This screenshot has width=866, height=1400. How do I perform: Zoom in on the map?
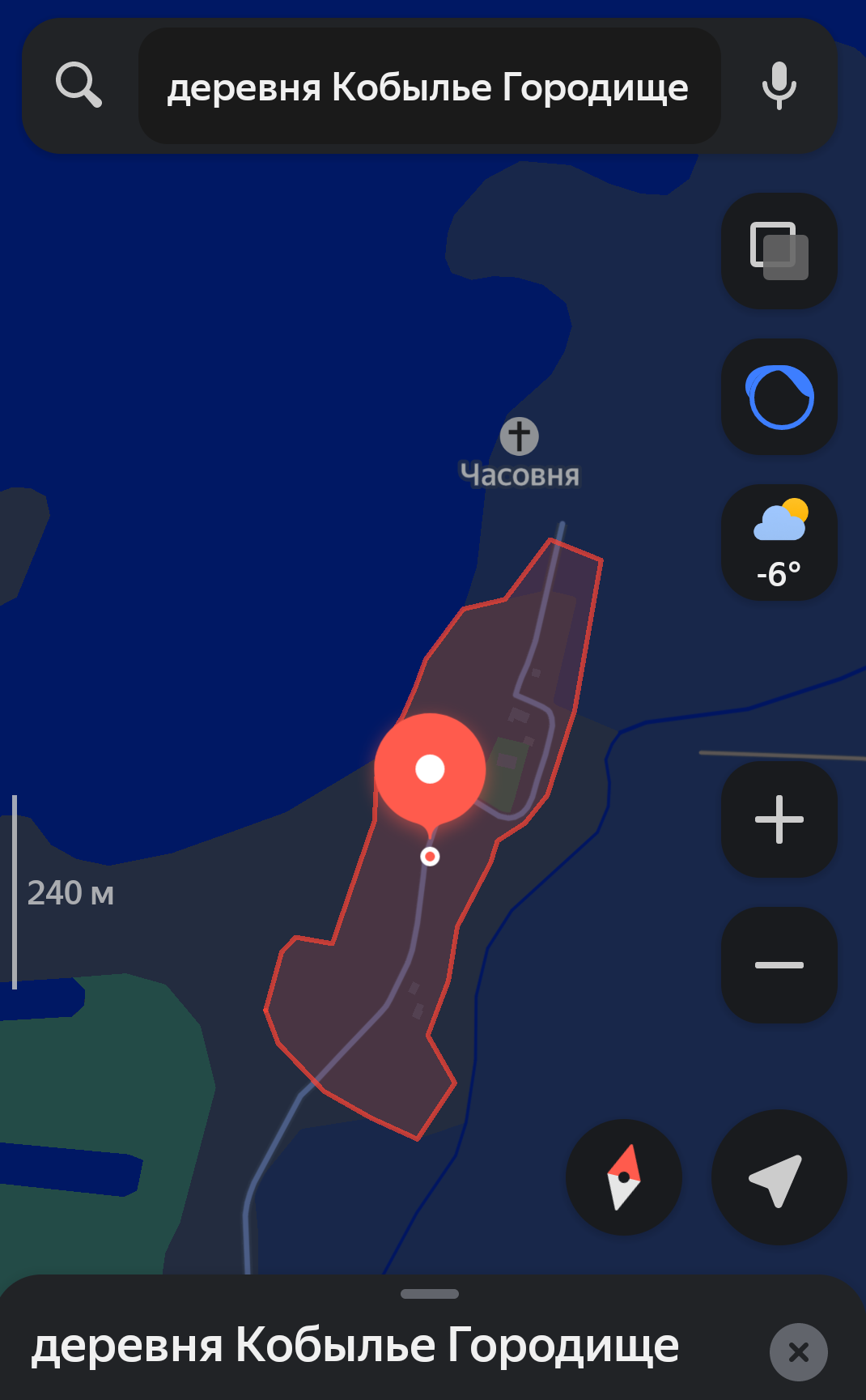779,819
